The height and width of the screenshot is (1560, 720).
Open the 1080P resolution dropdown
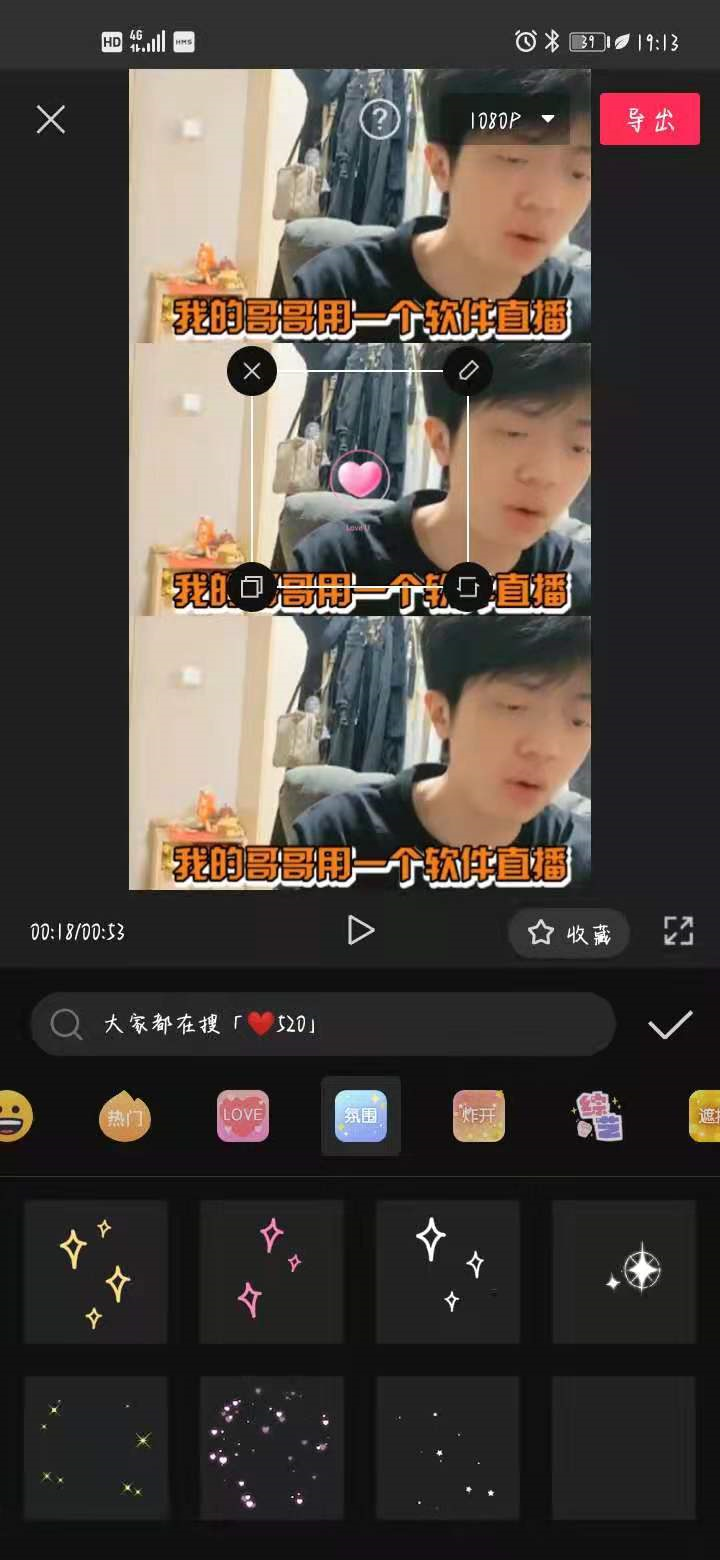pyautogui.click(x=512, y=120)
